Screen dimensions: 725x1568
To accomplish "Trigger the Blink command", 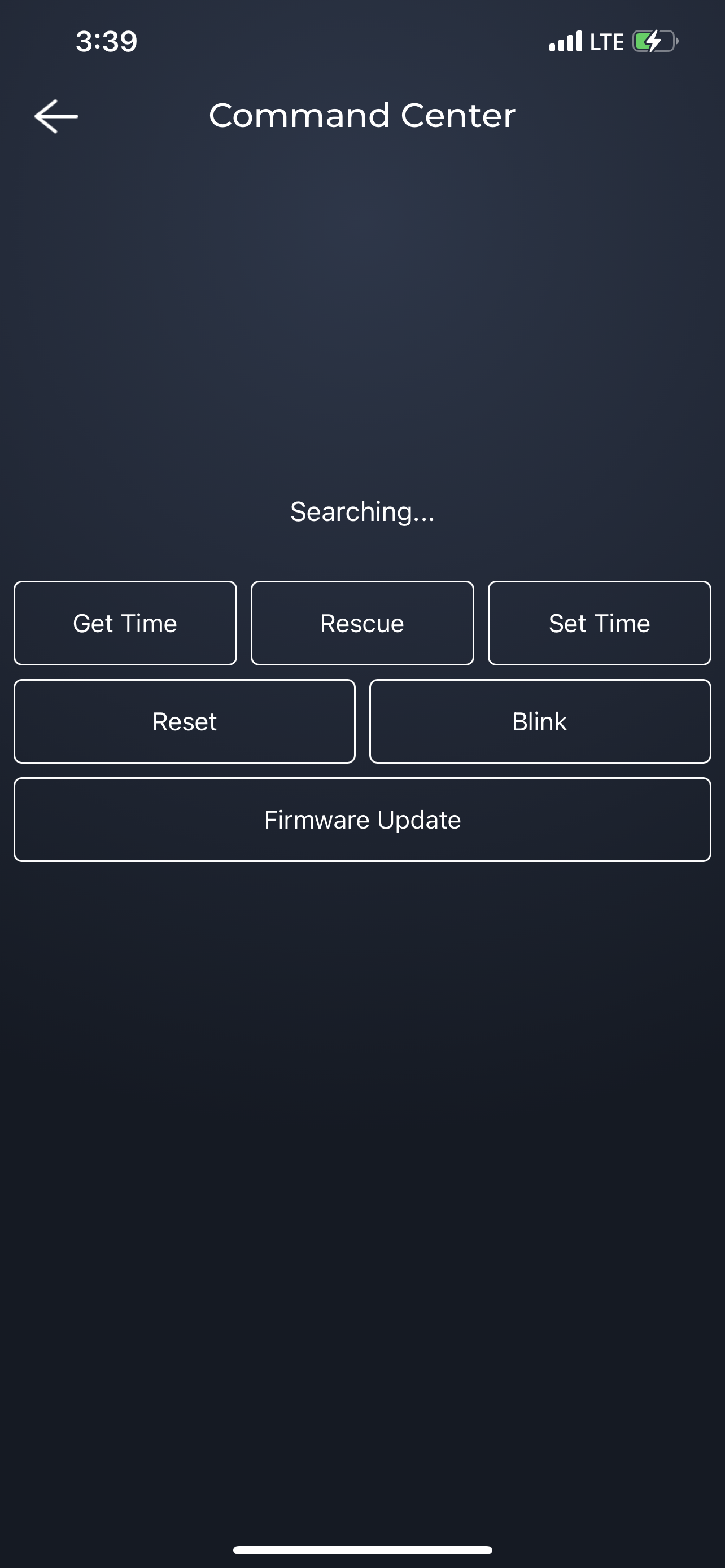I will (x=540, y=721).
